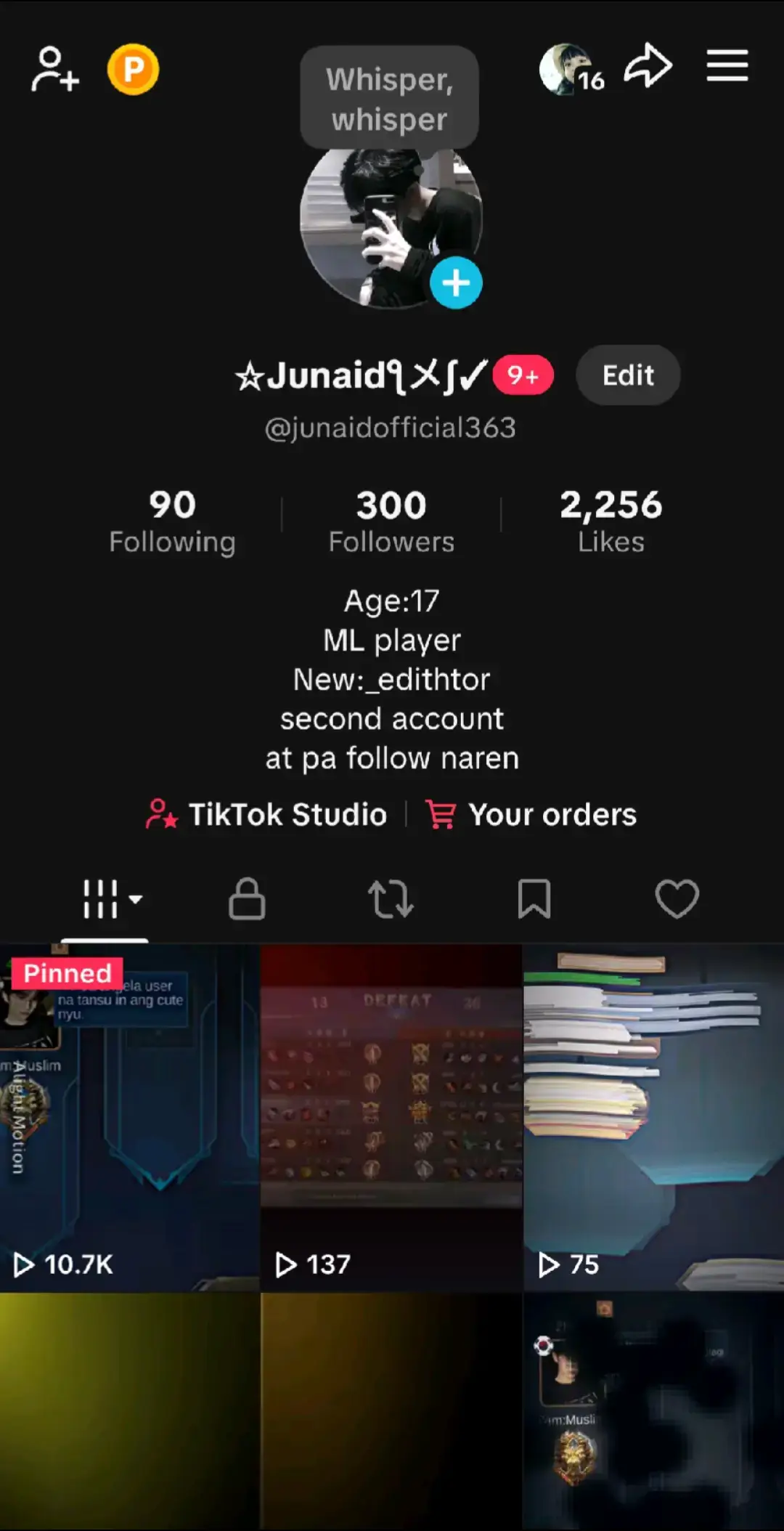Open TikTok Studio
Screen dimensions: 784x1531
point(267,814)
